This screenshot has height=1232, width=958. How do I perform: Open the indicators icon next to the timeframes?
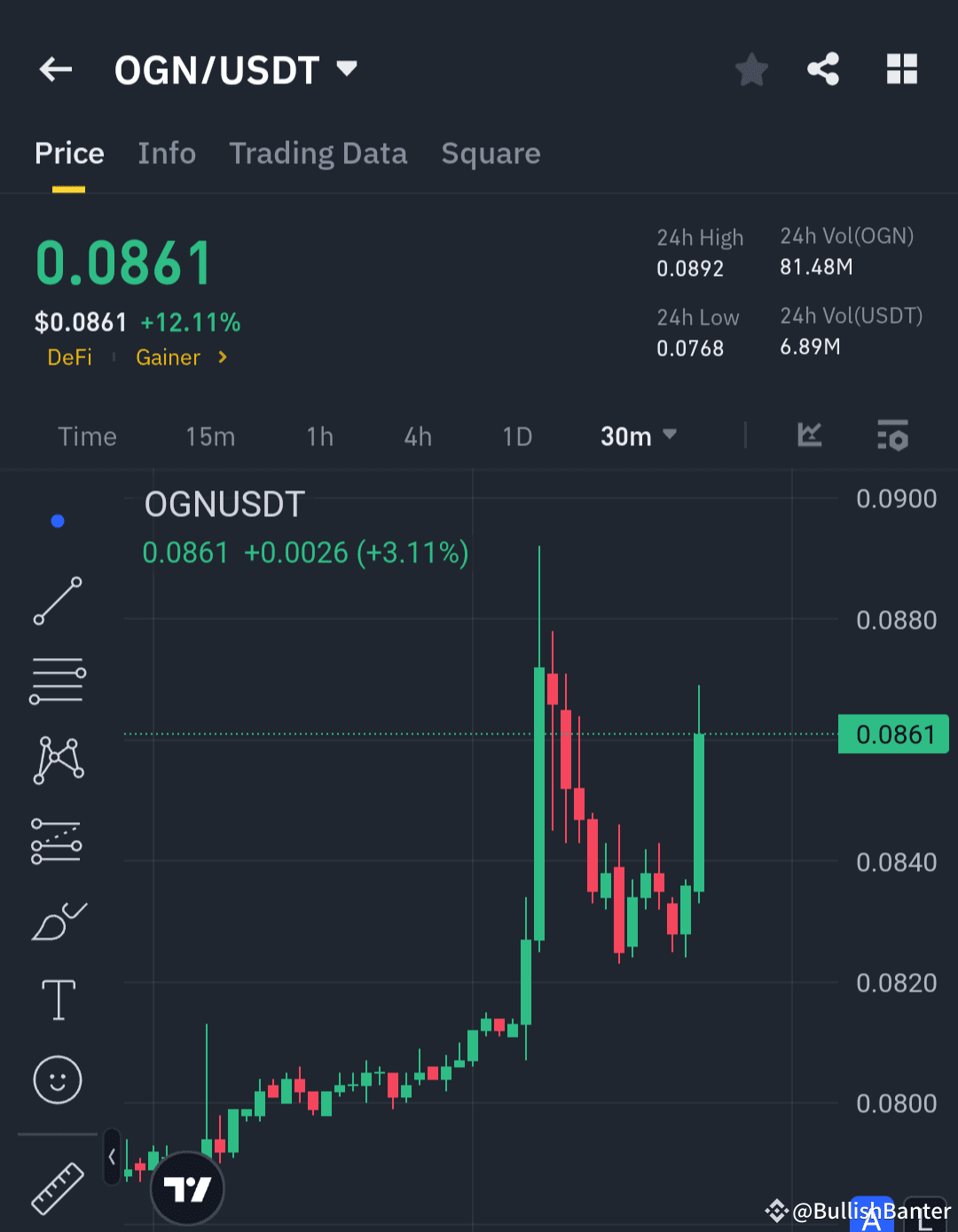(x=809, y=436)
